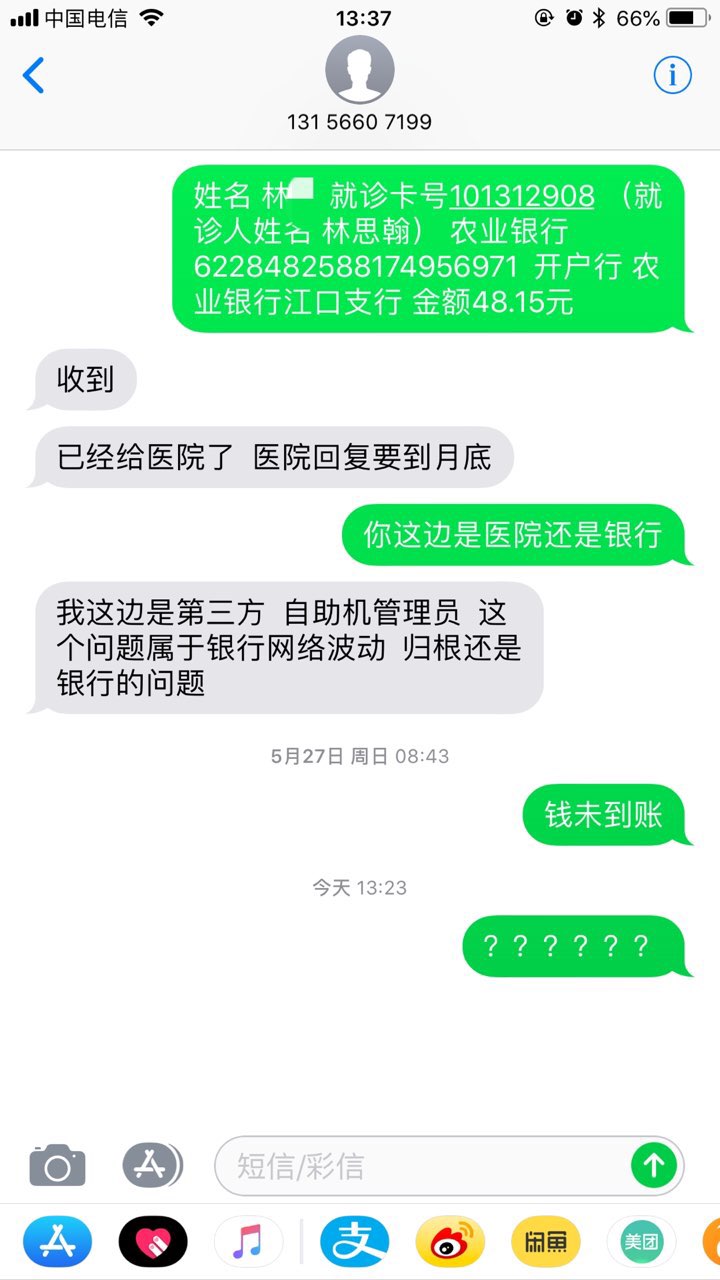
Task: Open Apple Music from the message app strip
Action: 245,1240
